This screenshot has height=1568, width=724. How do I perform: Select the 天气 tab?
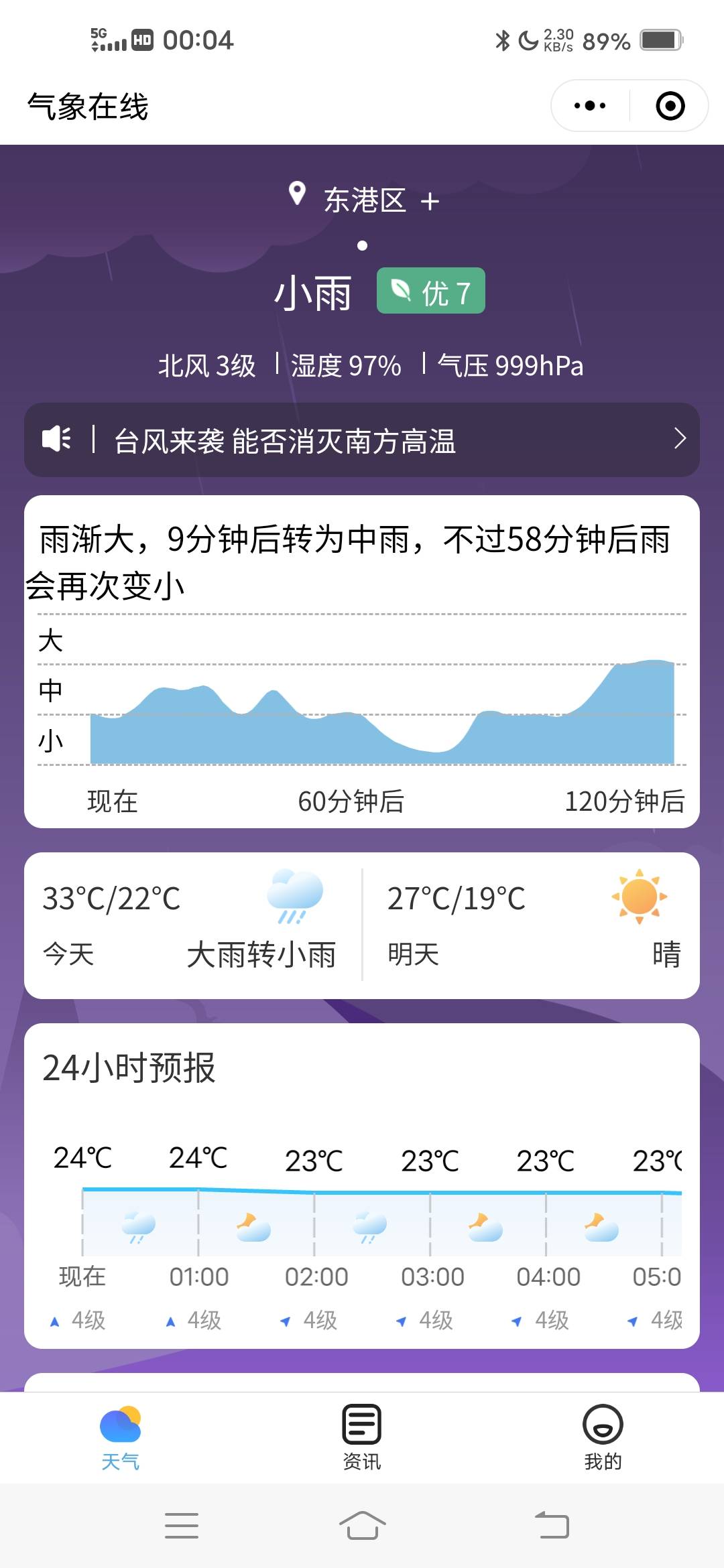(121, 1437)
